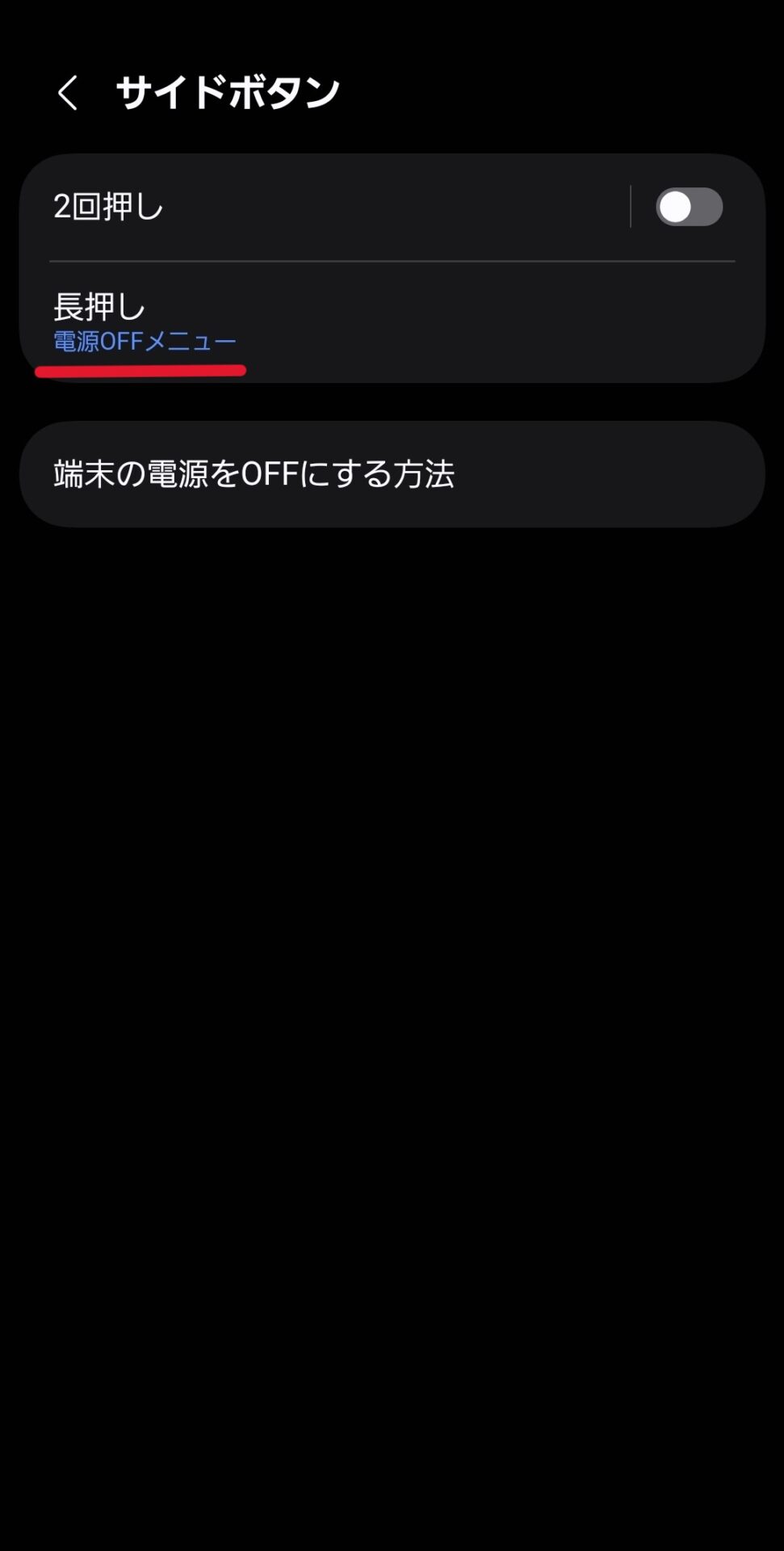The image size is (784, 1551).
Task: Open 長押し setting options
Action: pyautogui.click(x=323, y=322)
